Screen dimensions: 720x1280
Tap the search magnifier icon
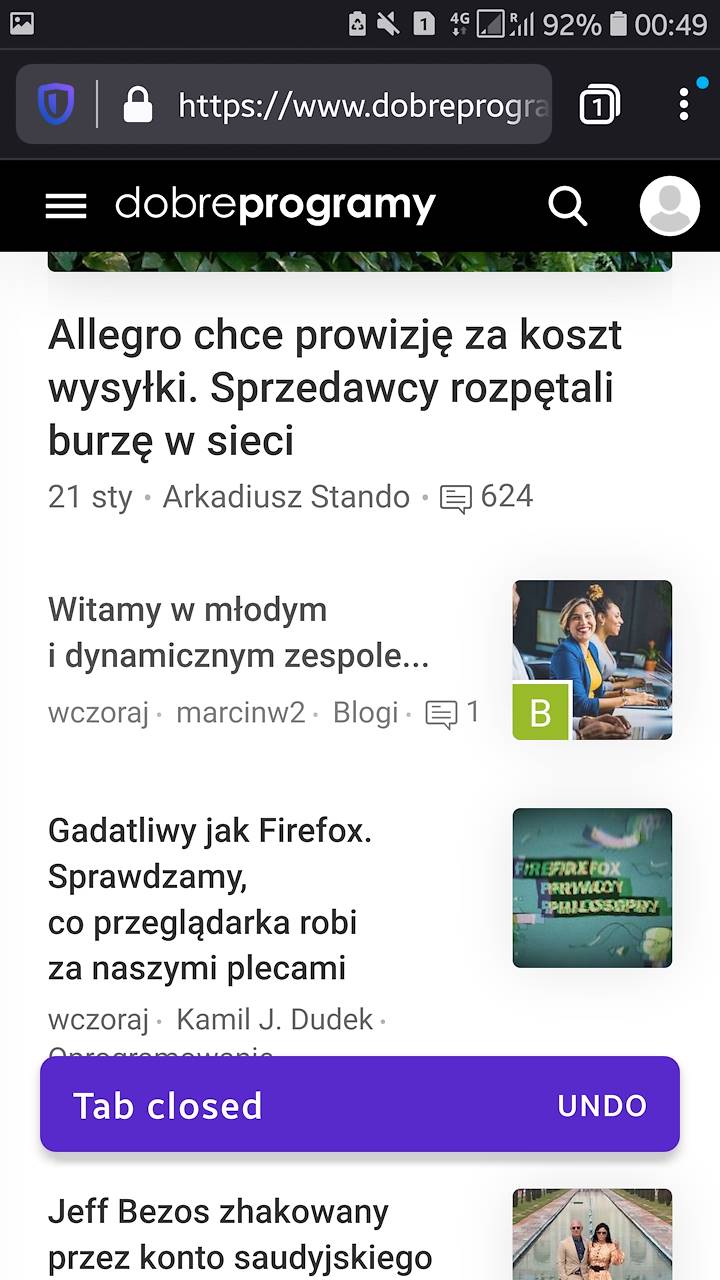coord(567,205)
